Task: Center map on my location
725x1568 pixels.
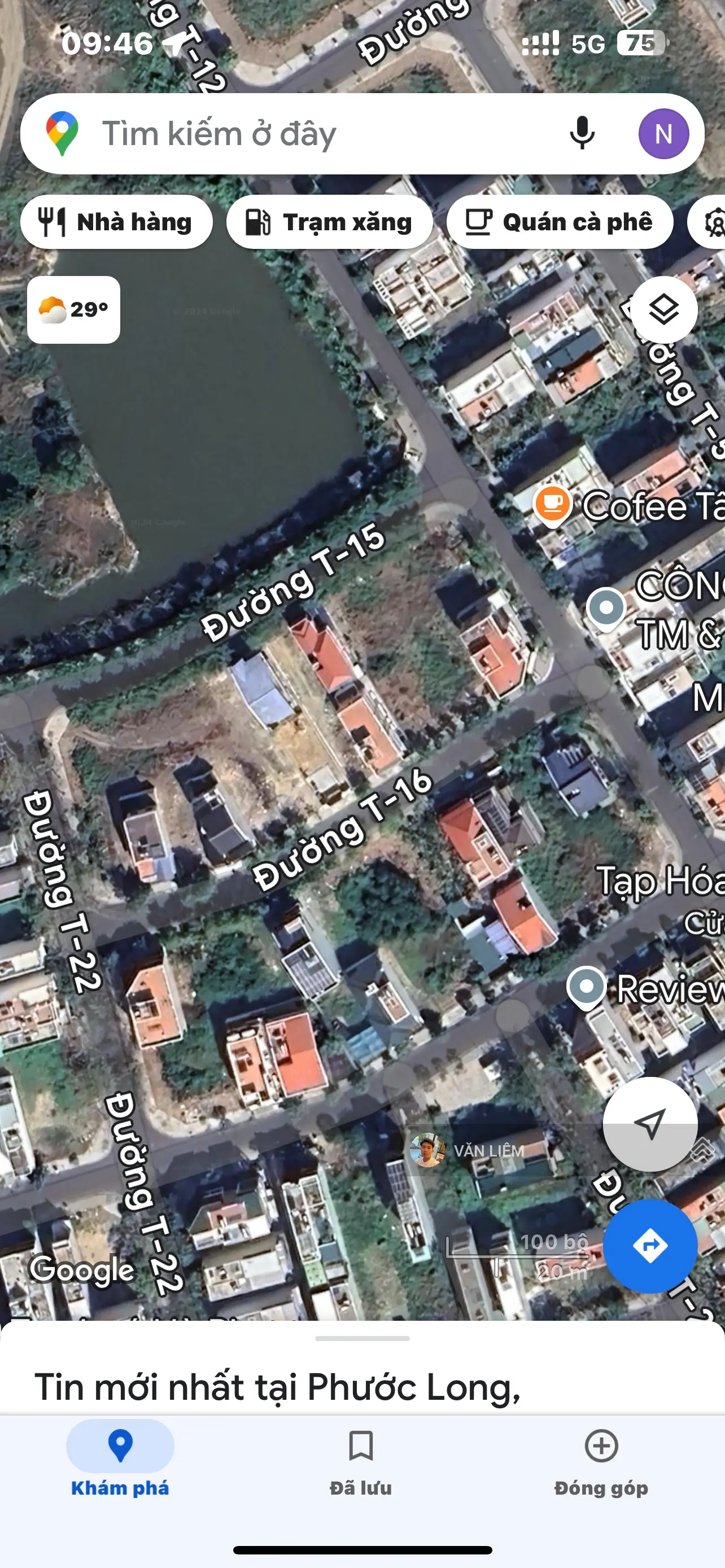Action: coord(649,1124)
